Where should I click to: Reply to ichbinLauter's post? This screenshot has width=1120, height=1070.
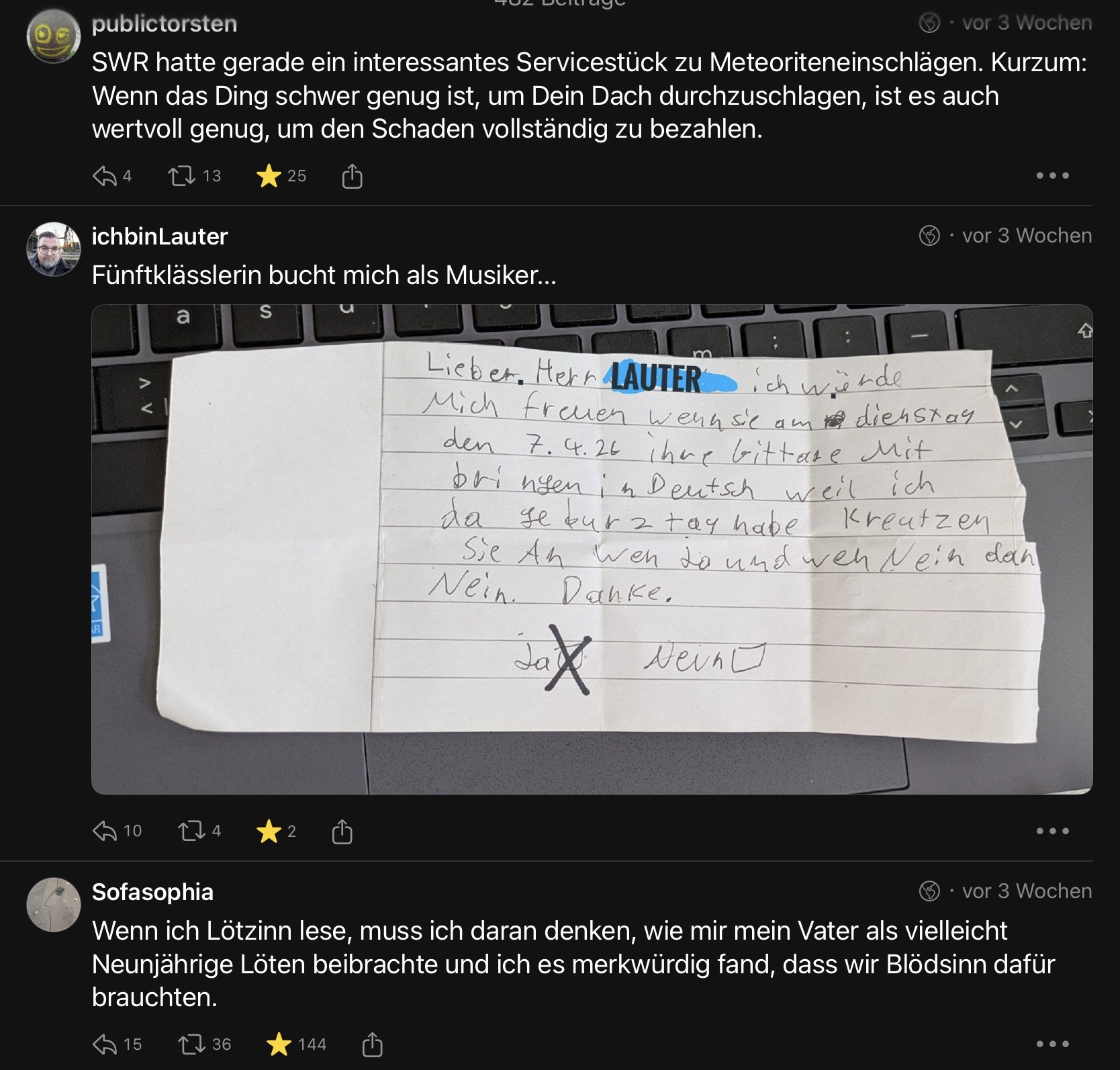point(105,832)
